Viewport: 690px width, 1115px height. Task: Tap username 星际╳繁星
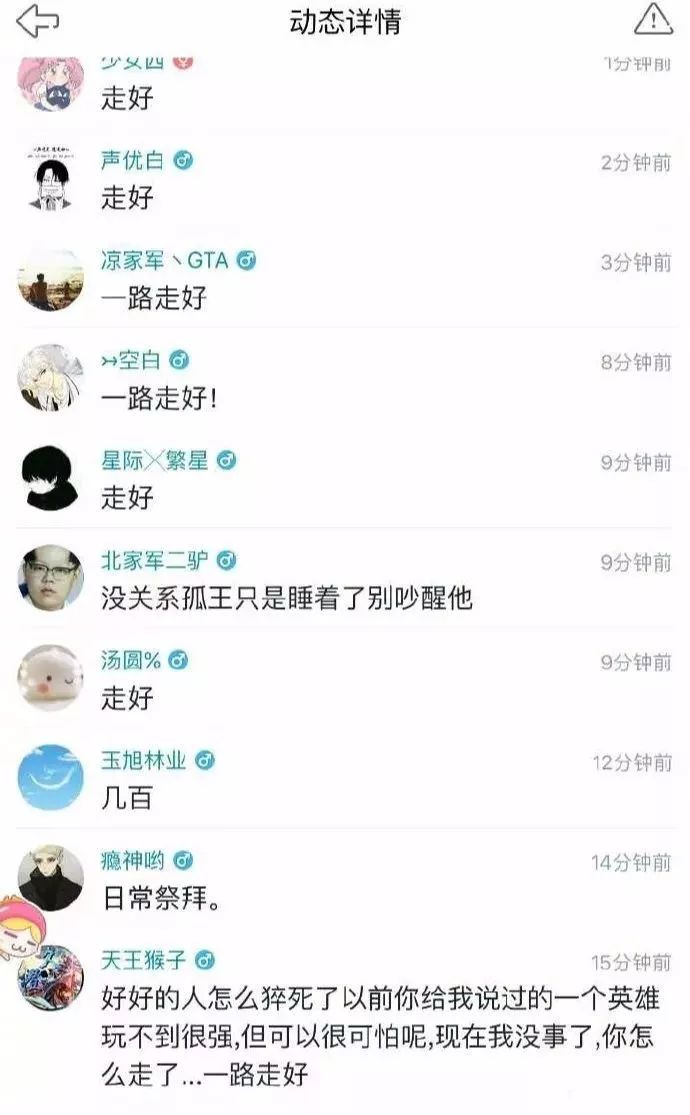click(x=154, y=460)
